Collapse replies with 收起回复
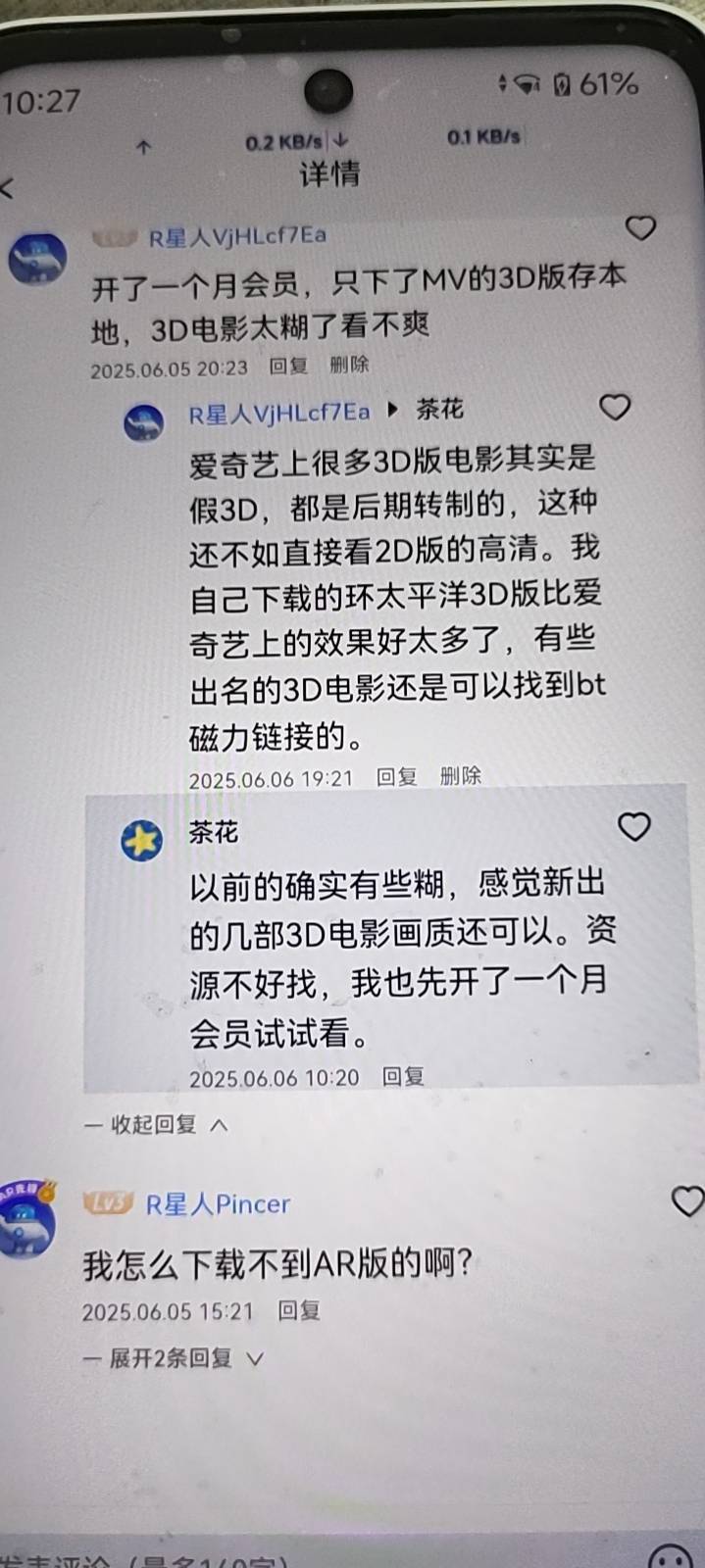 point(157,1124)
